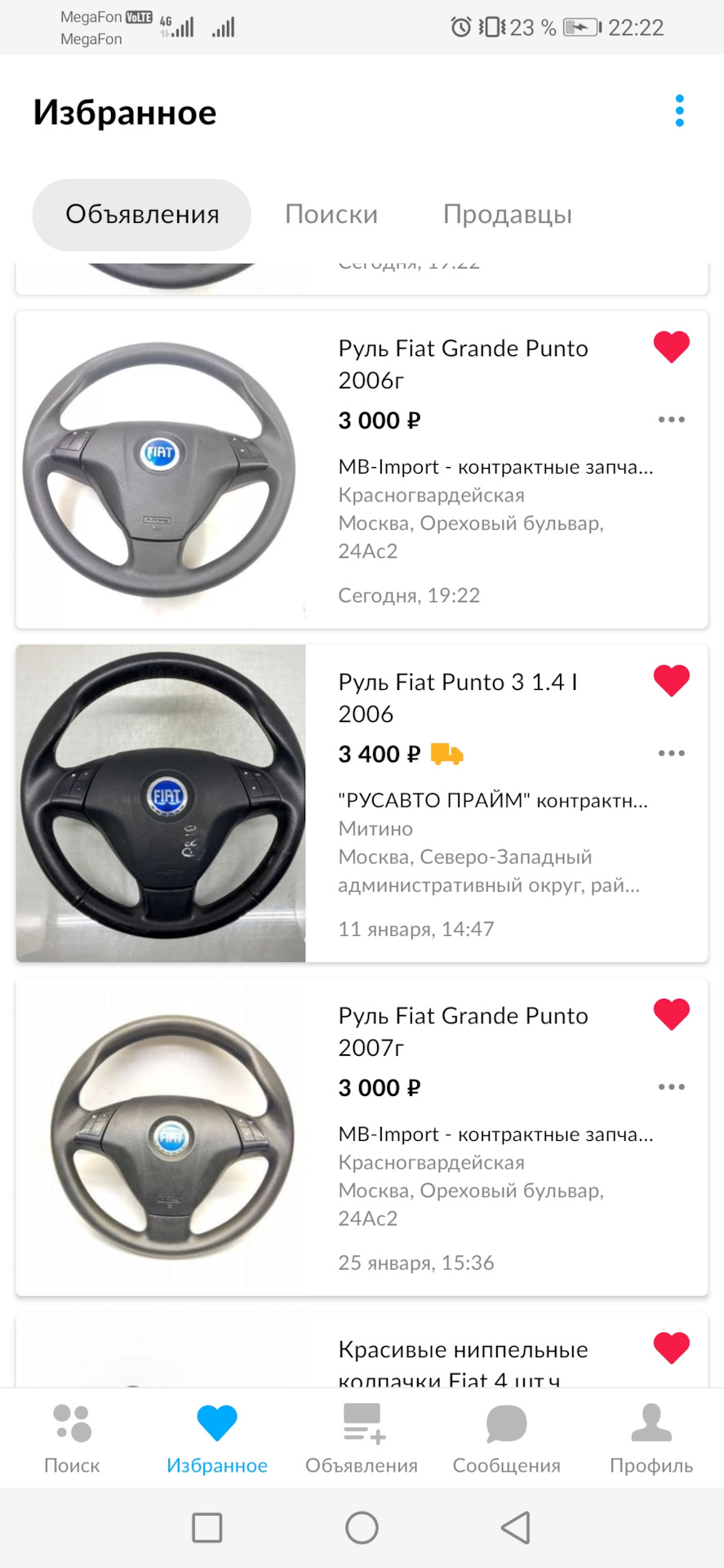Open the three-dot menu for Grande Punto 2007г
The image size is (724, 1568).
point(672,1087)
